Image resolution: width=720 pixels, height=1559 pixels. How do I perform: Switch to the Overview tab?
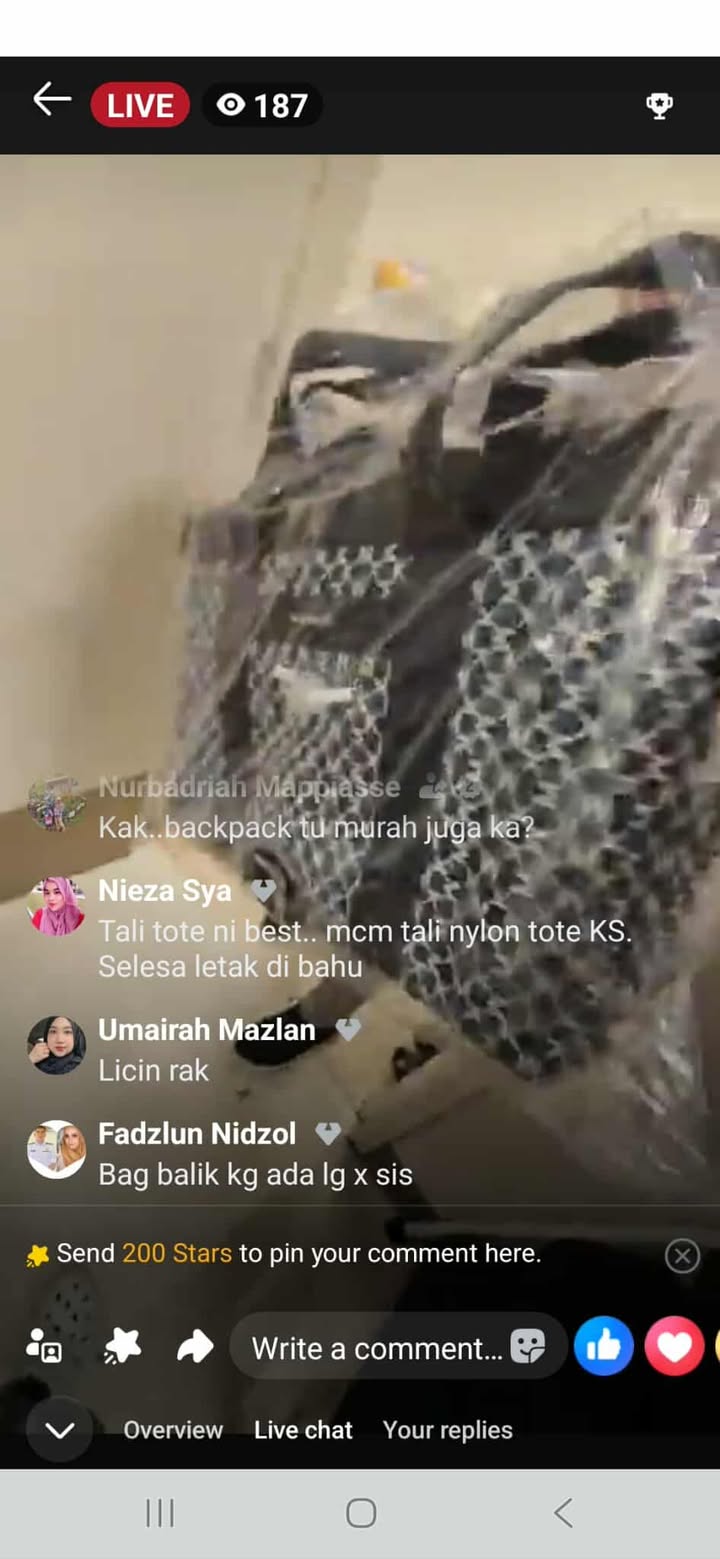pyautogui.click(x=173, y=1430)
